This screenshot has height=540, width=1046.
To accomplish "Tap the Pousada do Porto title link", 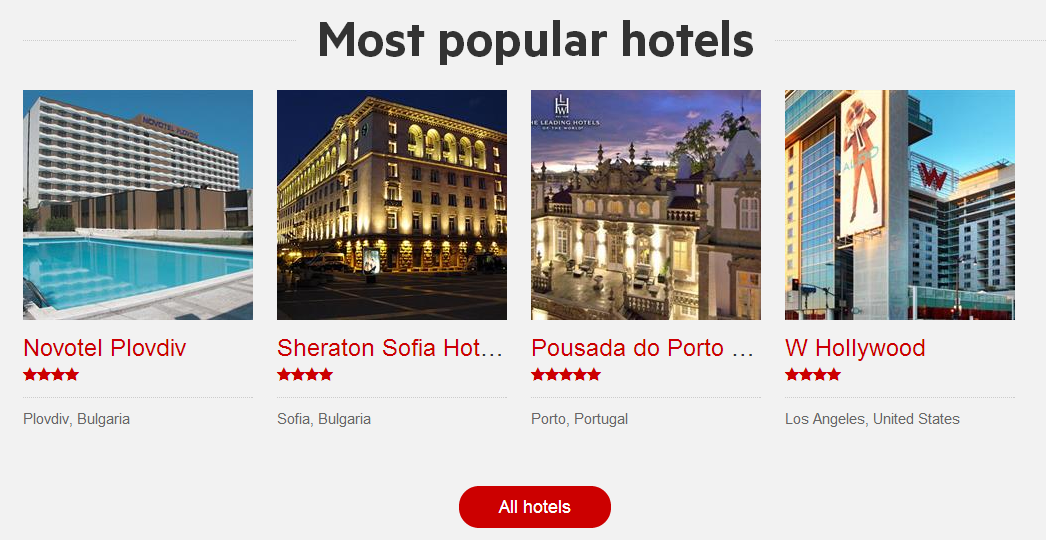I will pos(642,348).
